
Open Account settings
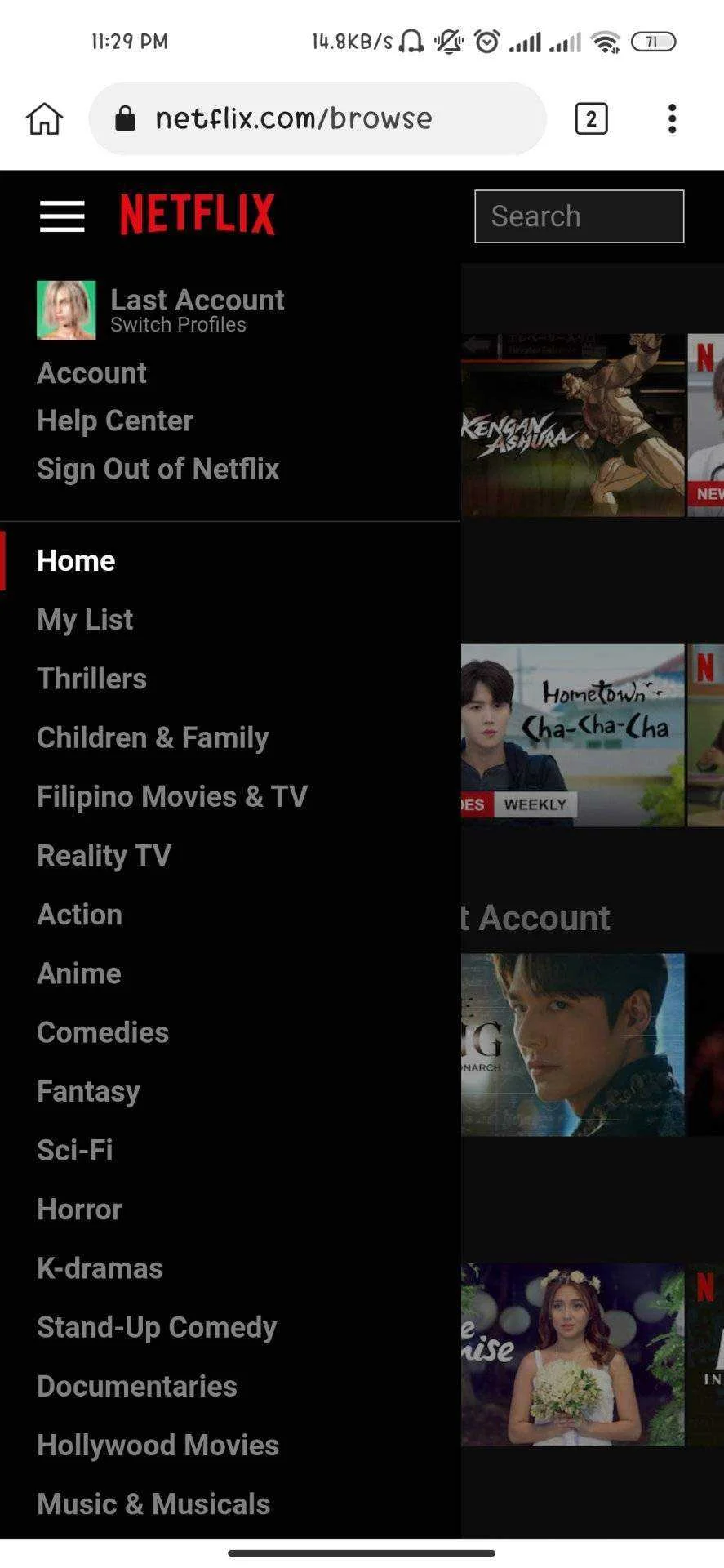coord(91,373)
